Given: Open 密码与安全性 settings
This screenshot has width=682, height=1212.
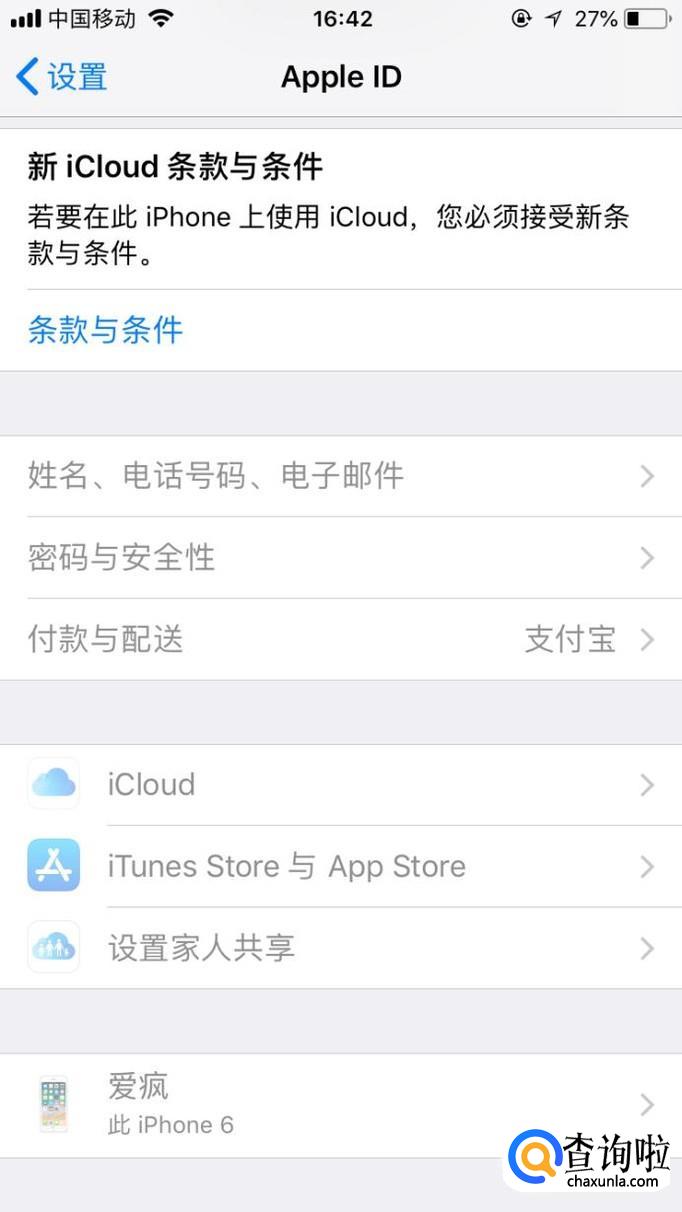Looking at the screenshot, I should 340,558.
